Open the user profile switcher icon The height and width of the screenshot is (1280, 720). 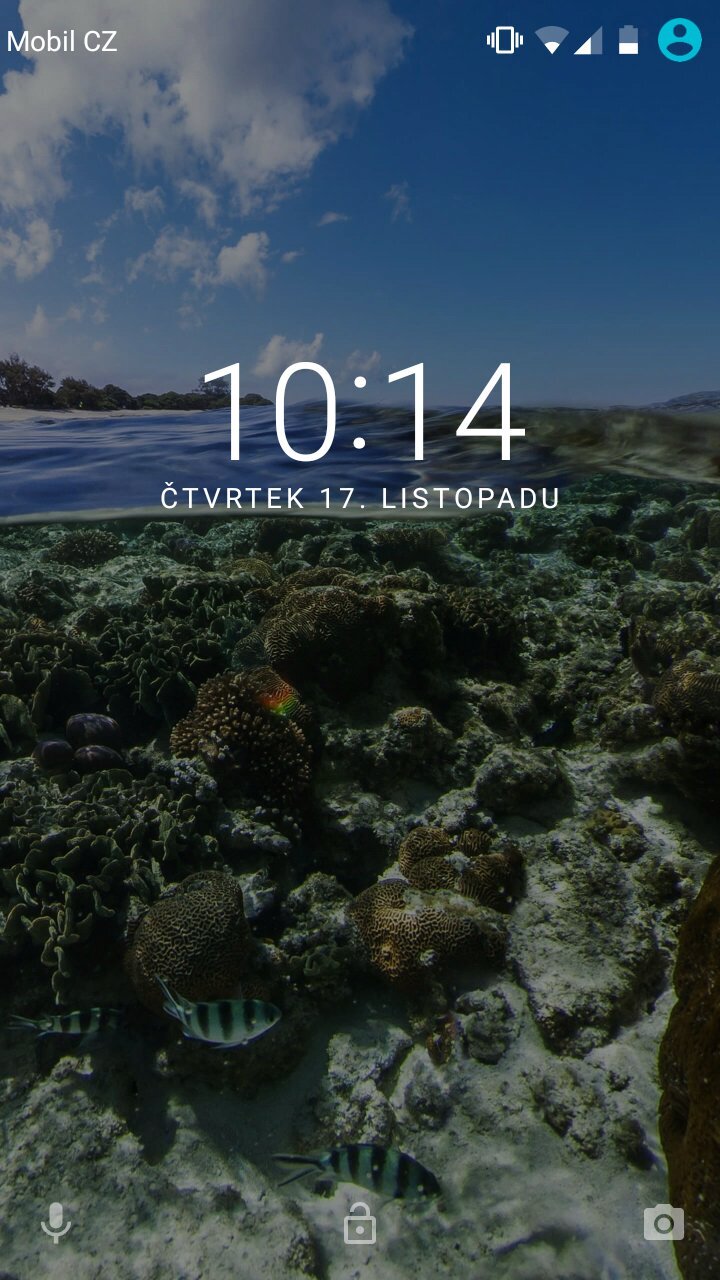pos(679,40)
